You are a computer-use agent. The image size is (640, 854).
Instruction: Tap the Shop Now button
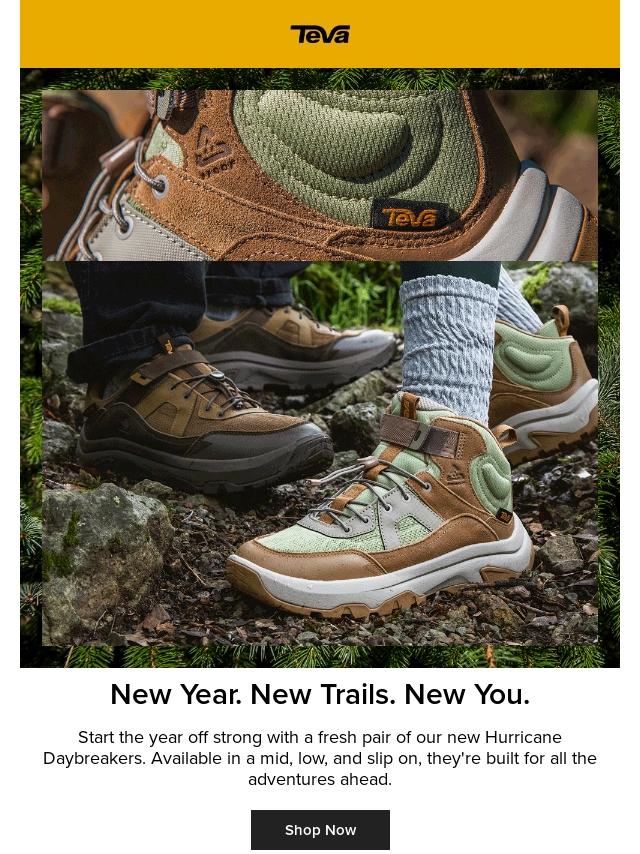click(320, 830)
